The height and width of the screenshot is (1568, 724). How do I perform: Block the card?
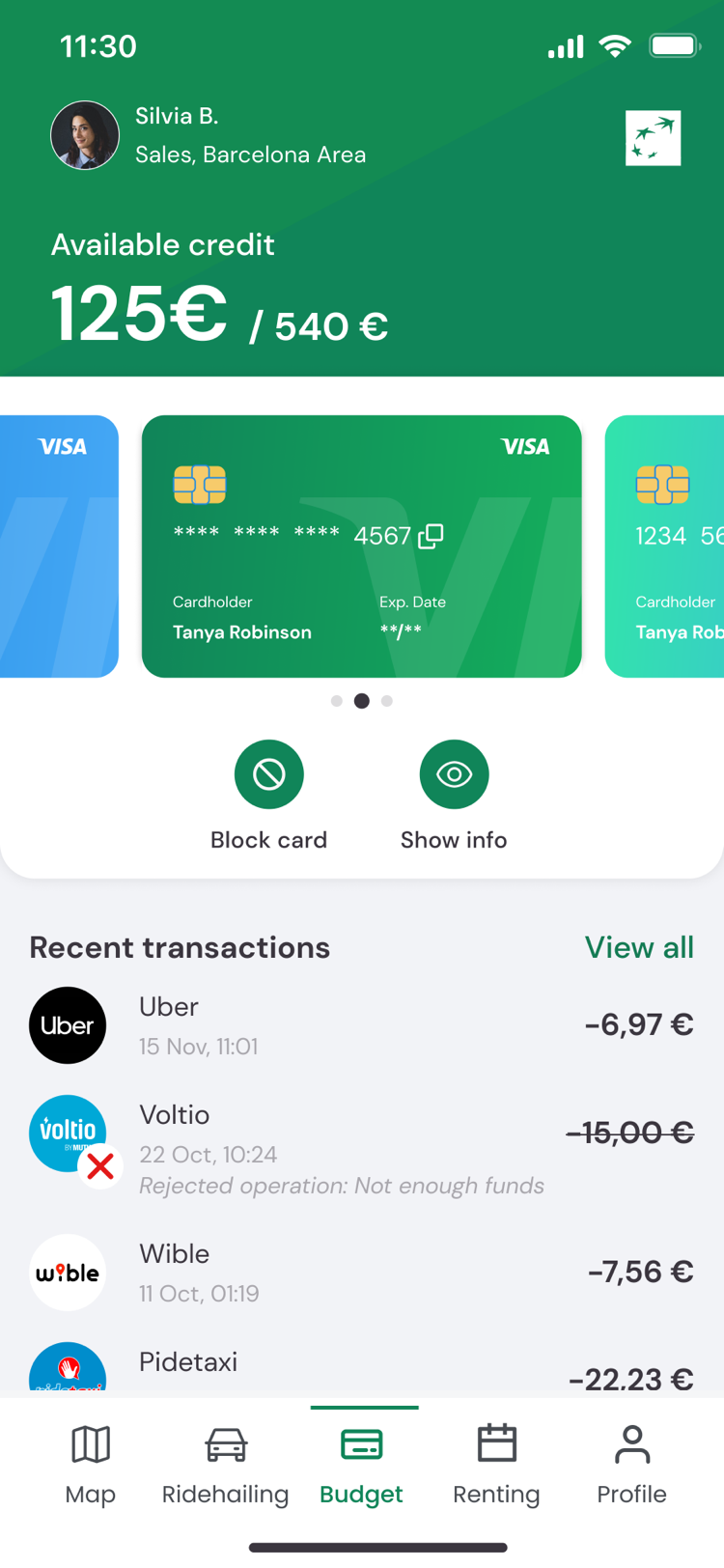(x=268, y=774)
